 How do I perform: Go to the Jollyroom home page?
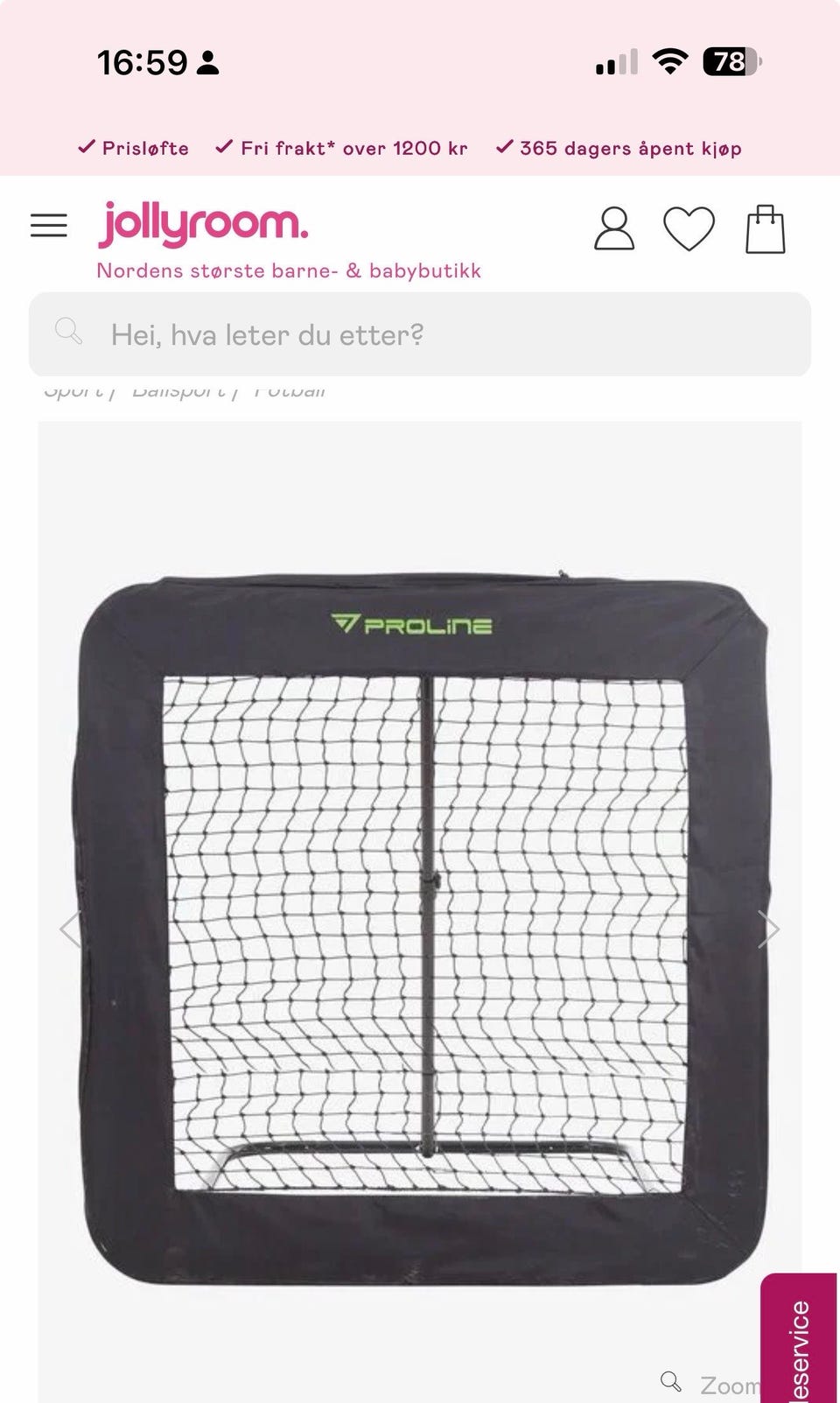pos(203,224)
